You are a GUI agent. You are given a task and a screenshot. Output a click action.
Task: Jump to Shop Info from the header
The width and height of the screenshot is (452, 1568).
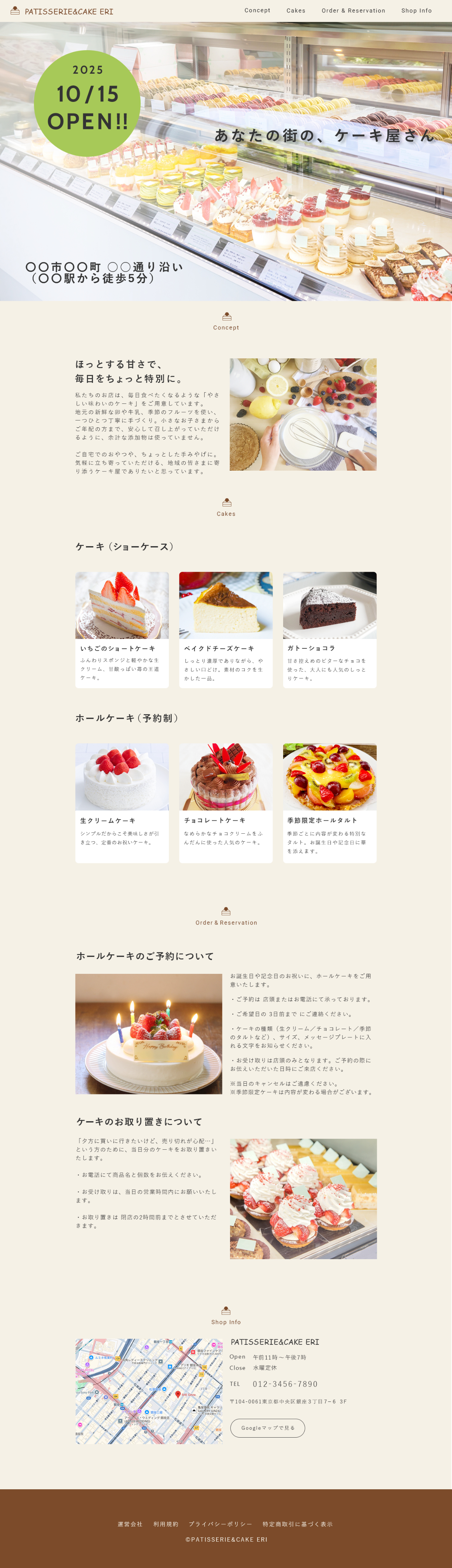pos(416,10)
